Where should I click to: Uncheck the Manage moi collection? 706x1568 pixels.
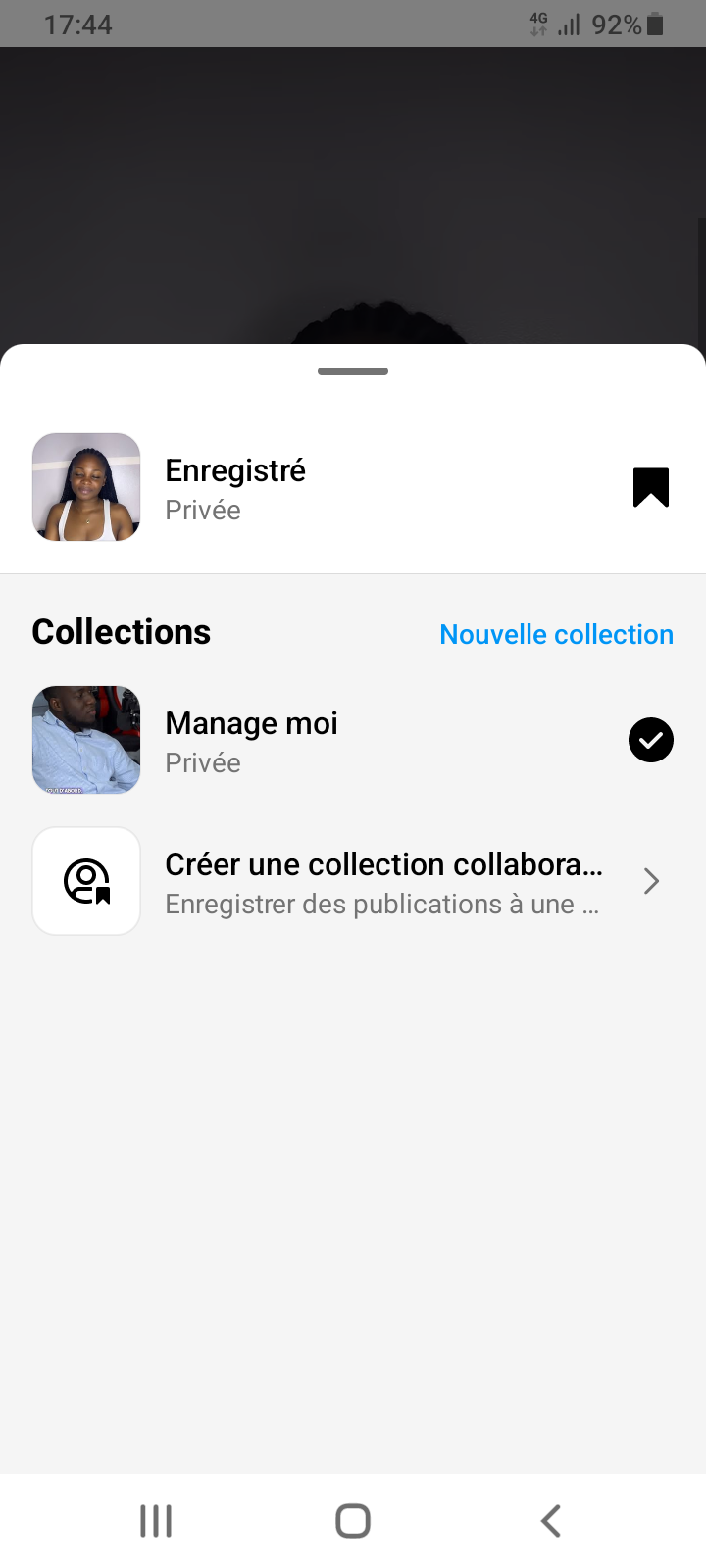[650, 740]
